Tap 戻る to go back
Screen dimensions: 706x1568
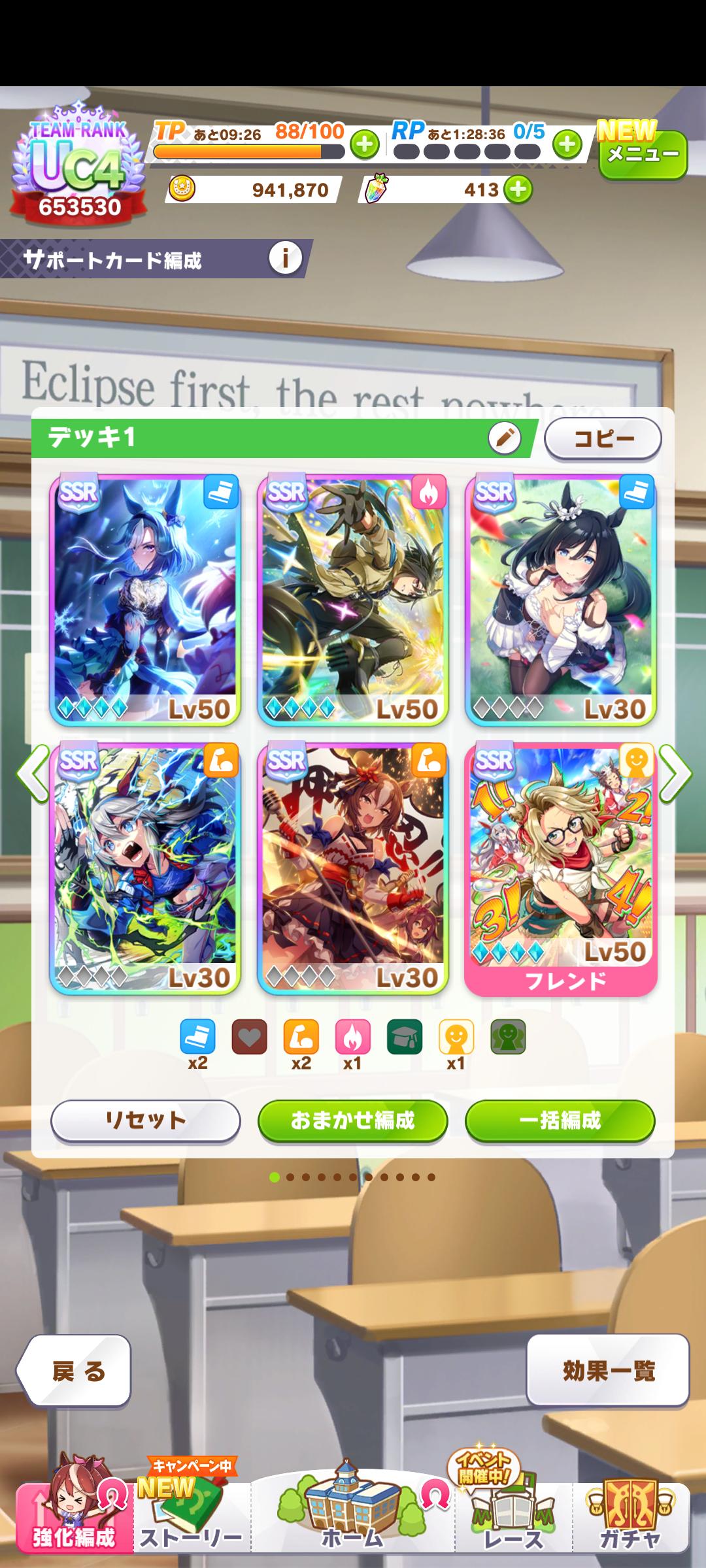click(75, 1371)
